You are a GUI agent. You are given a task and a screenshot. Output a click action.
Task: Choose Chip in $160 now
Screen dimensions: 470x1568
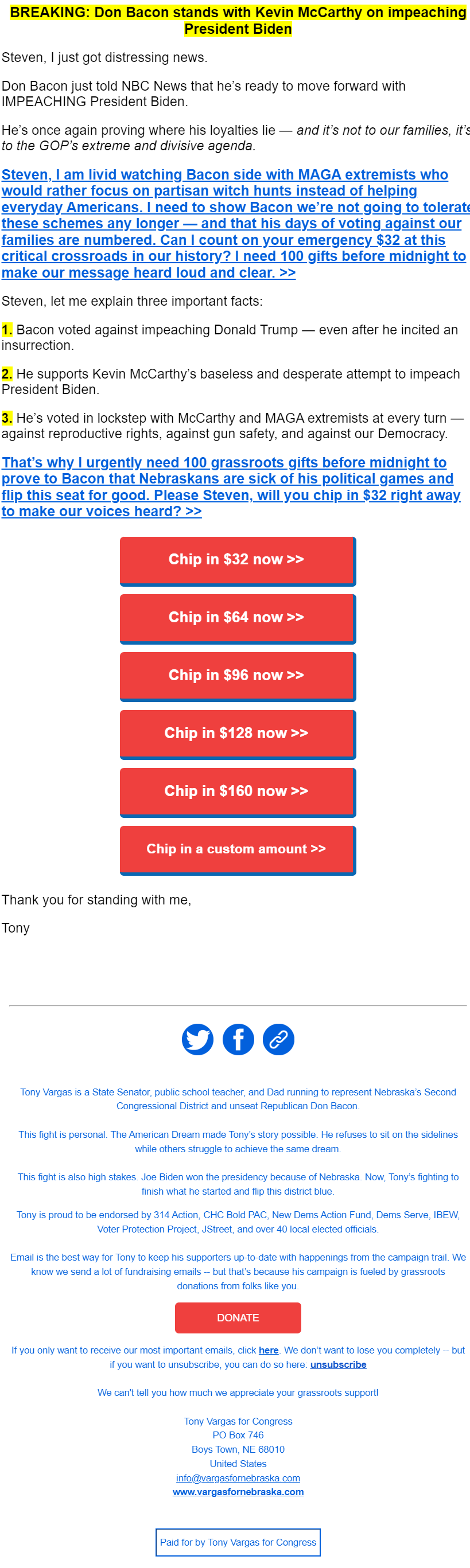click(237, 791)
